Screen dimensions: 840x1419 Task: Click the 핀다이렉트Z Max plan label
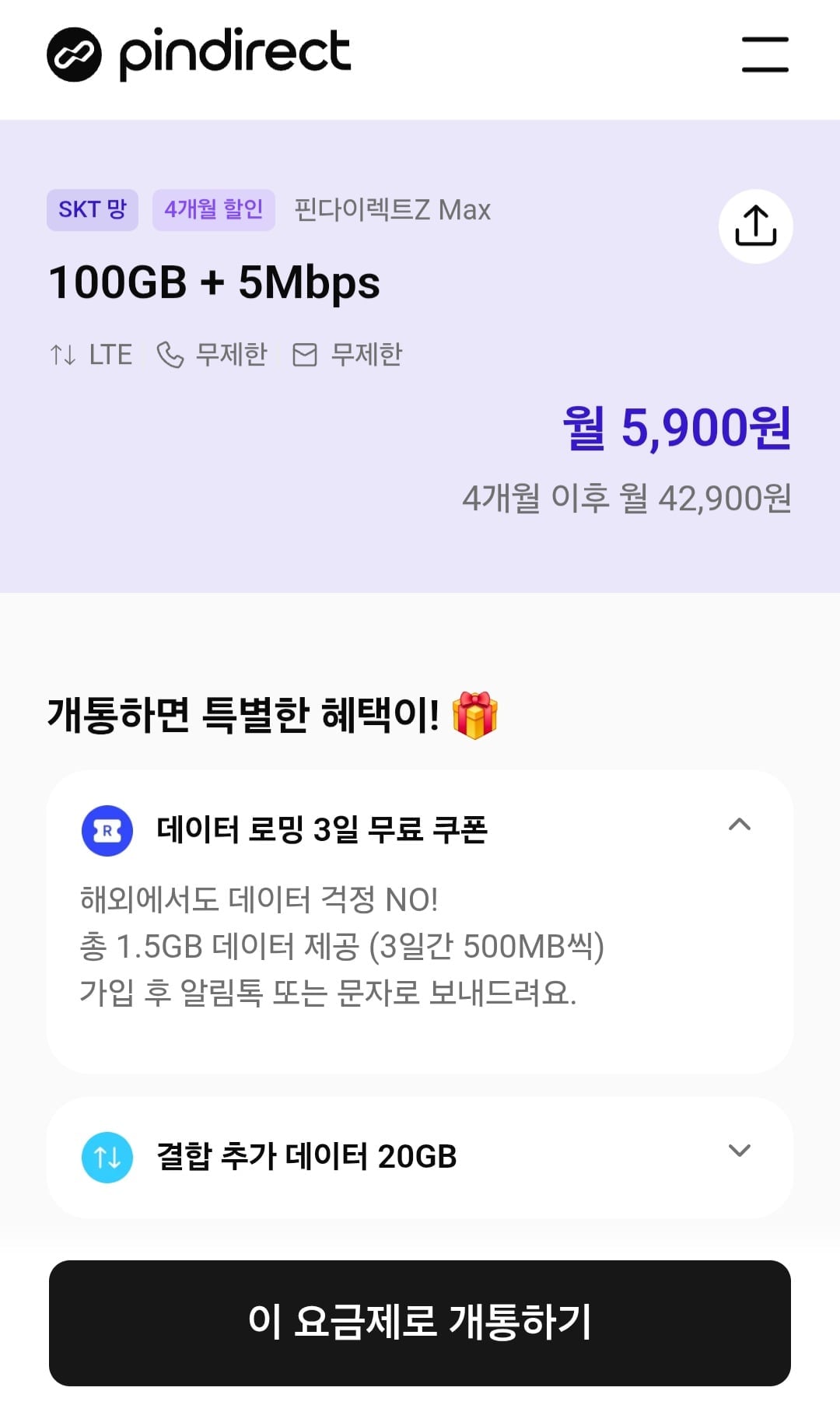pyautogui.click(x=394, y=209)
